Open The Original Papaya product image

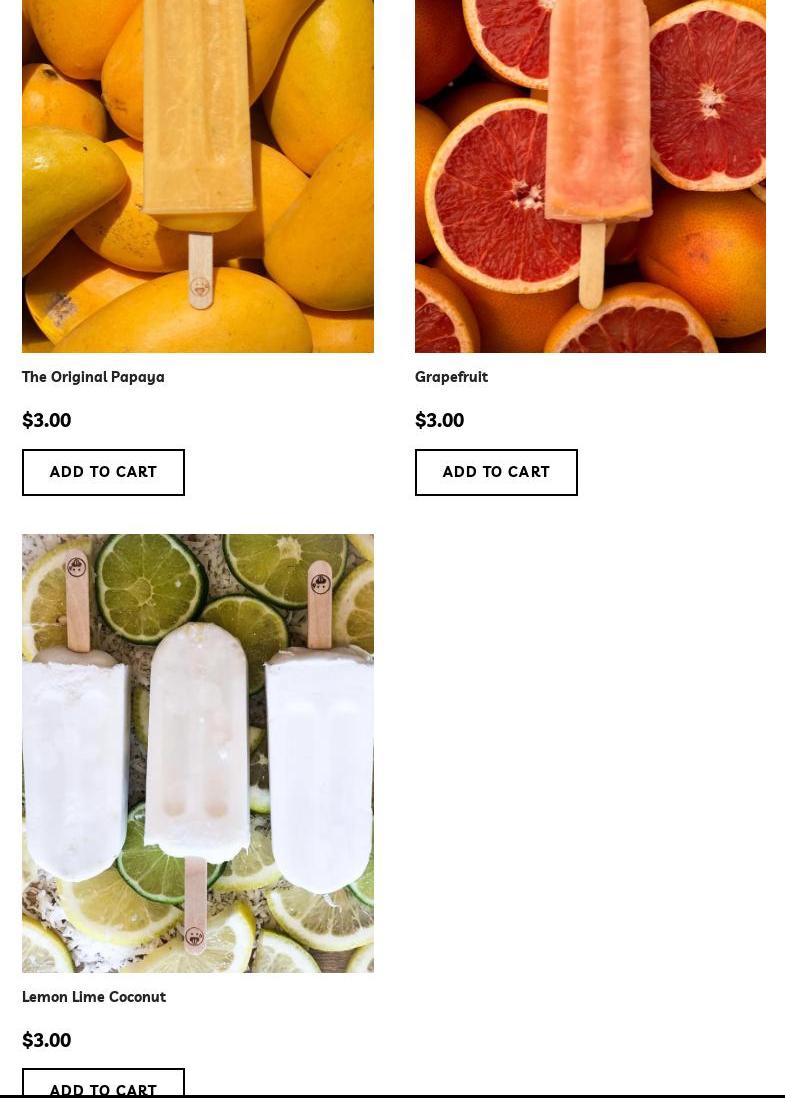coord(198,176)
